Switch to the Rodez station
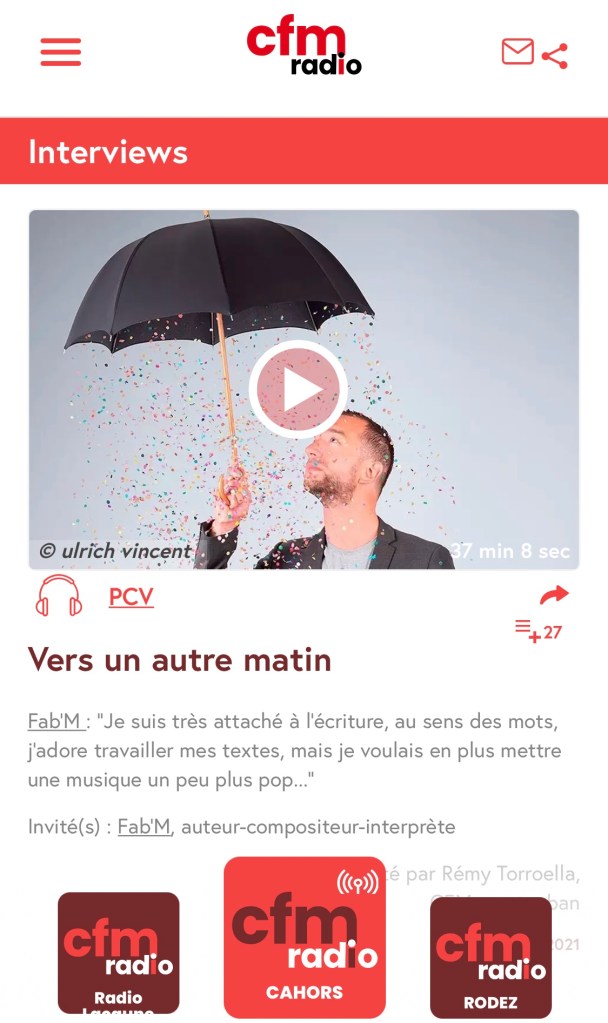Image resolution: width=608 pixels, height=1023 pixels. [x=490, y=957]
